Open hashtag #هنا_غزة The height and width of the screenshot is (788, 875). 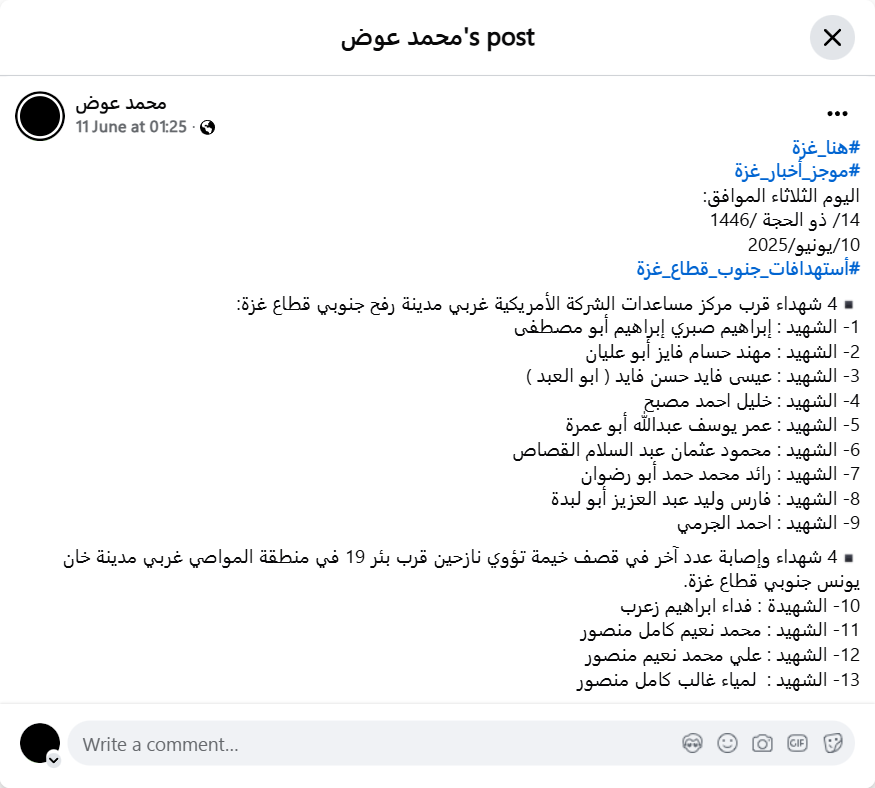pyautogui.click(x=827, y=149)
